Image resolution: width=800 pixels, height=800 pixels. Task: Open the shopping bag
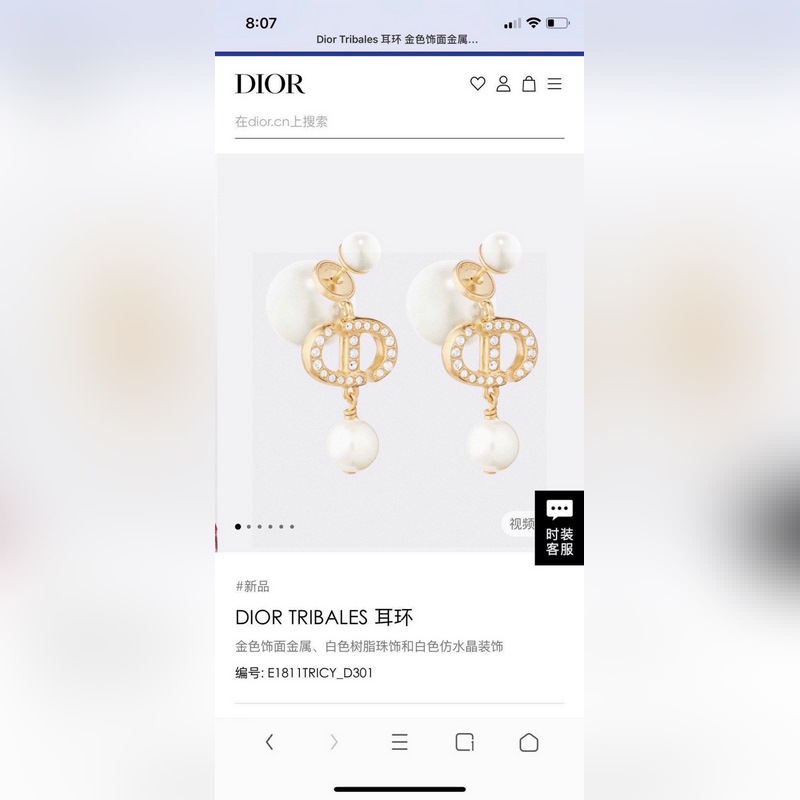point(529,84)
